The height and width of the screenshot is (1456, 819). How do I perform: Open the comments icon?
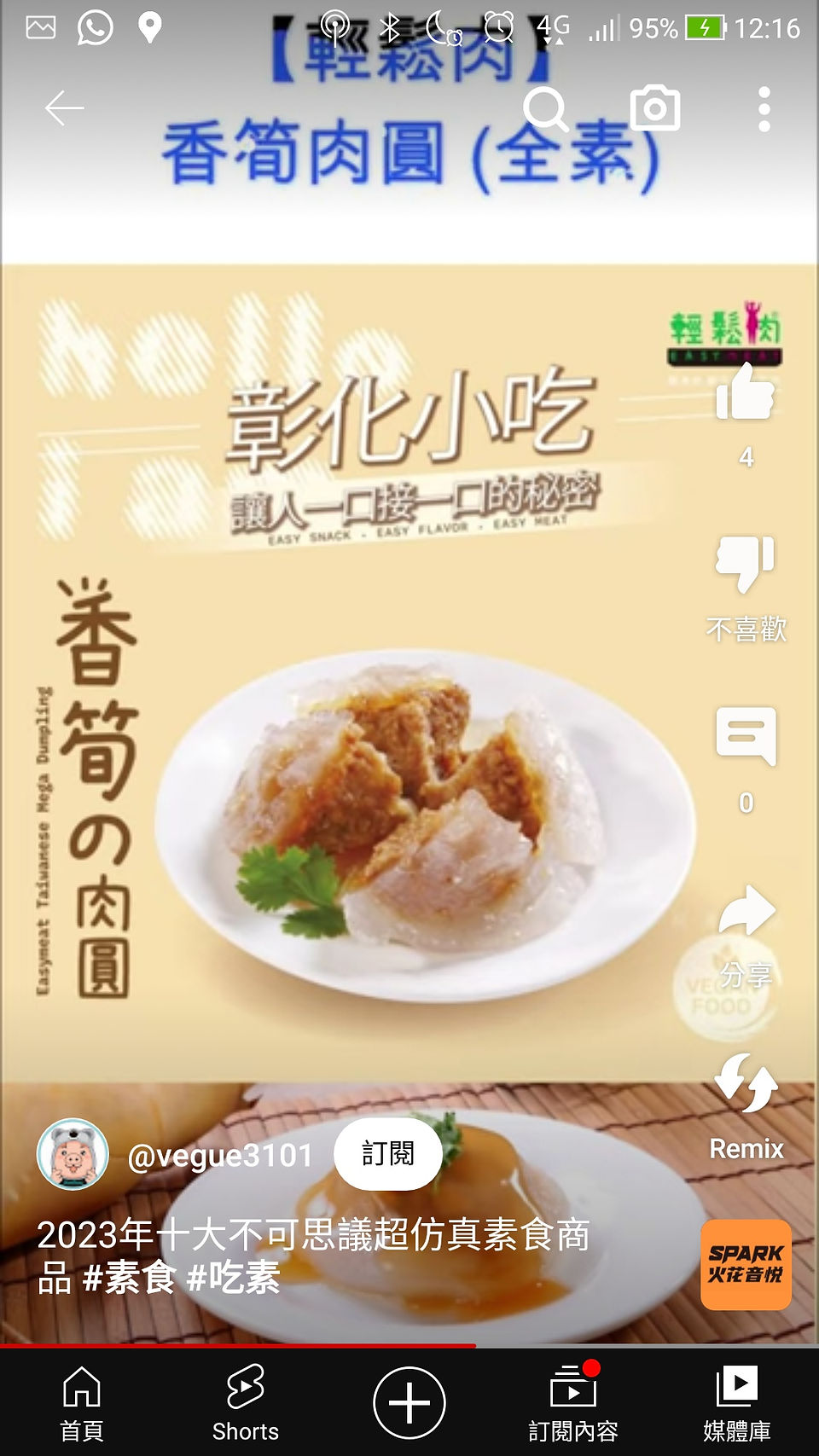pyautogui.click(x=746, y=736)
